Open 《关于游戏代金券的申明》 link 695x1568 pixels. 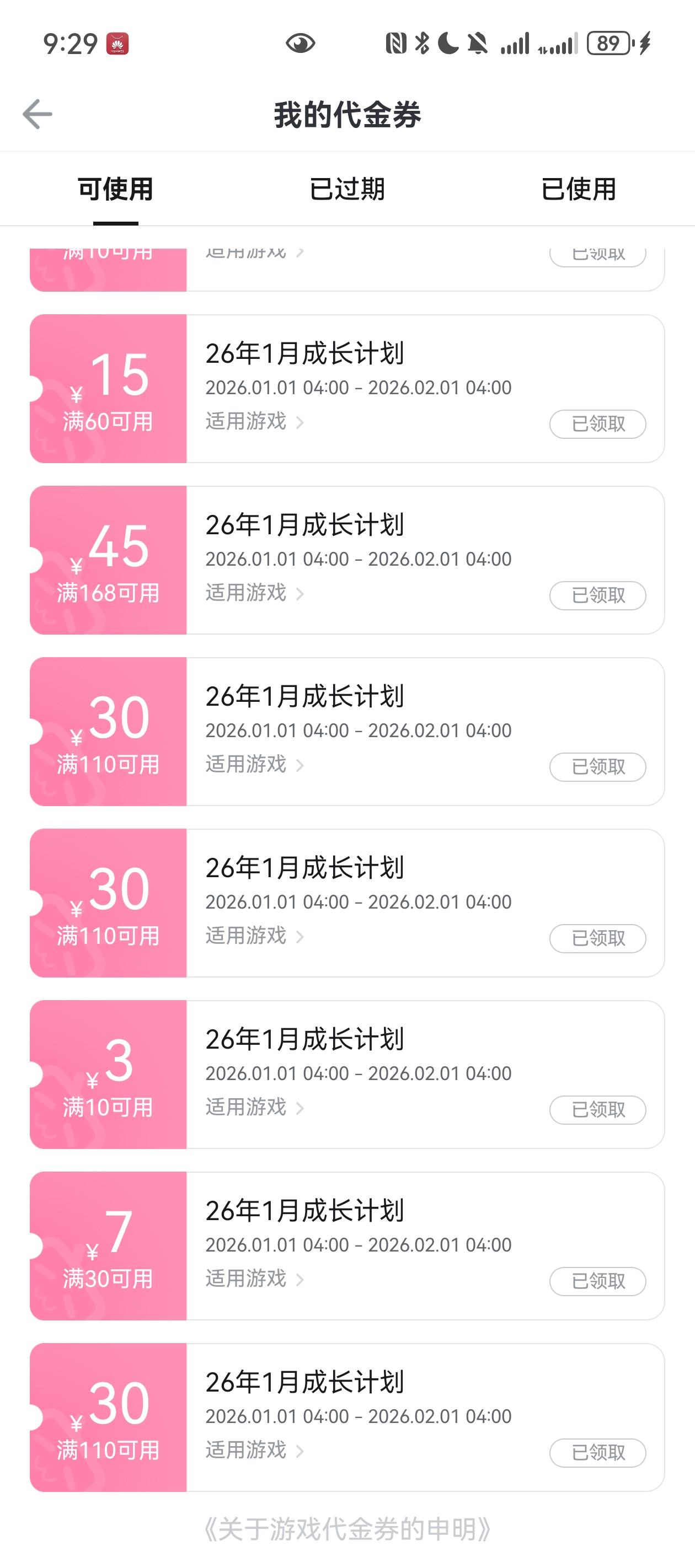tap(347, 1529)
